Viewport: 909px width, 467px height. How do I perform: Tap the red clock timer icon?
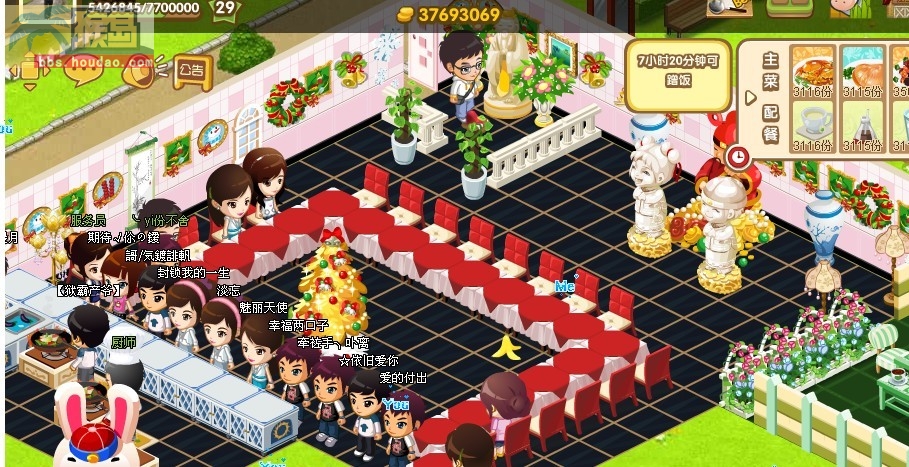[738, 156]
